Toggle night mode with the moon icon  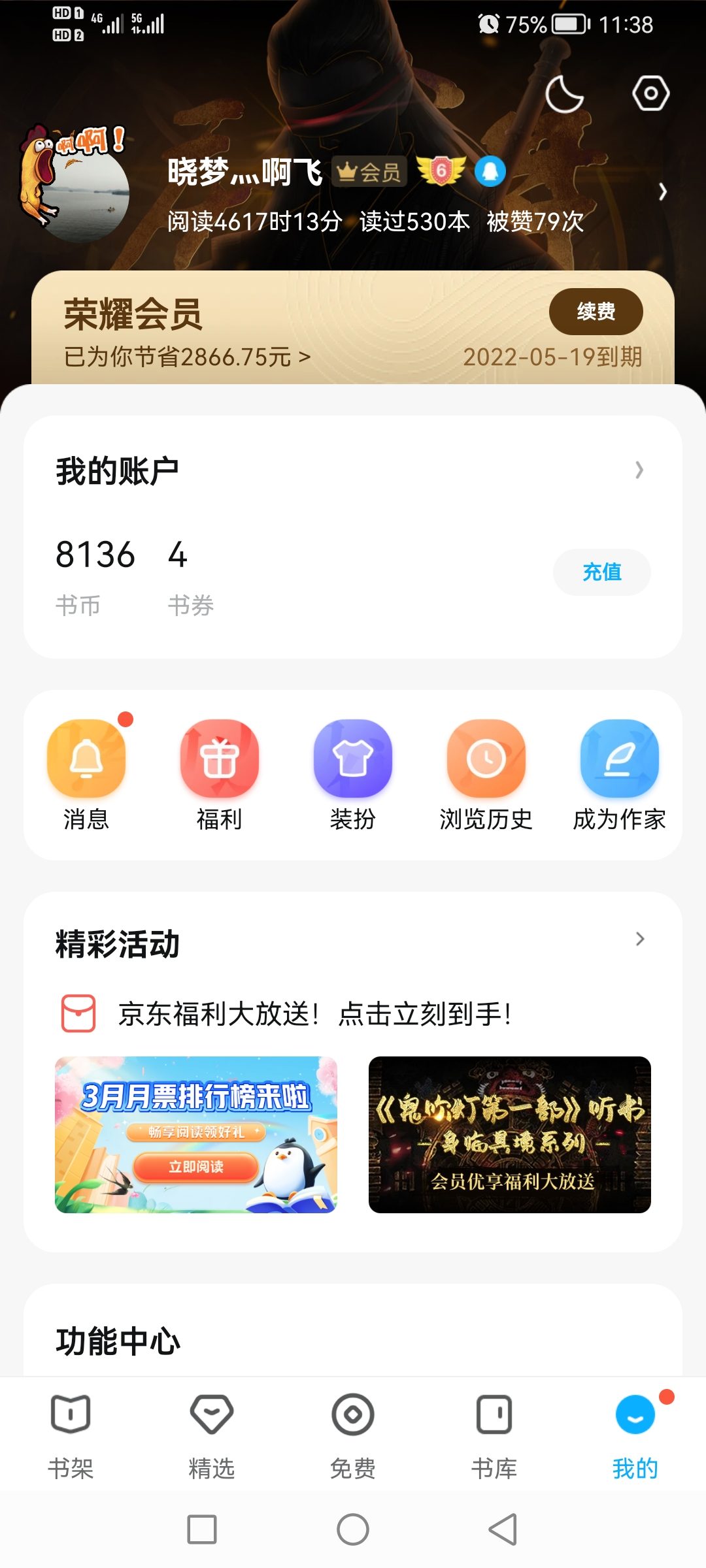pos(564,94)
